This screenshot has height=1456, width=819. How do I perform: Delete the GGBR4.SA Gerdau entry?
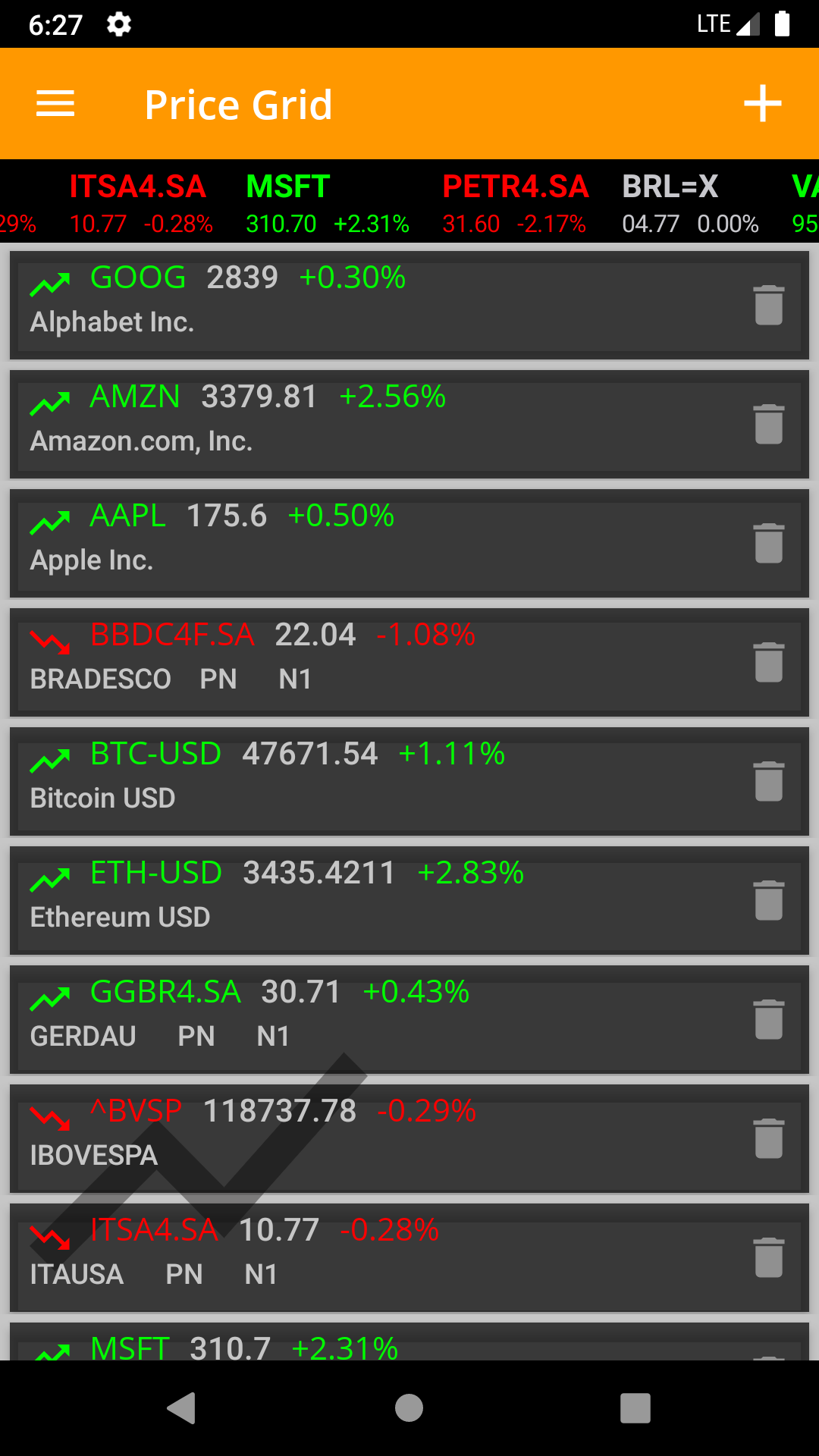(x=768, y=1019)
